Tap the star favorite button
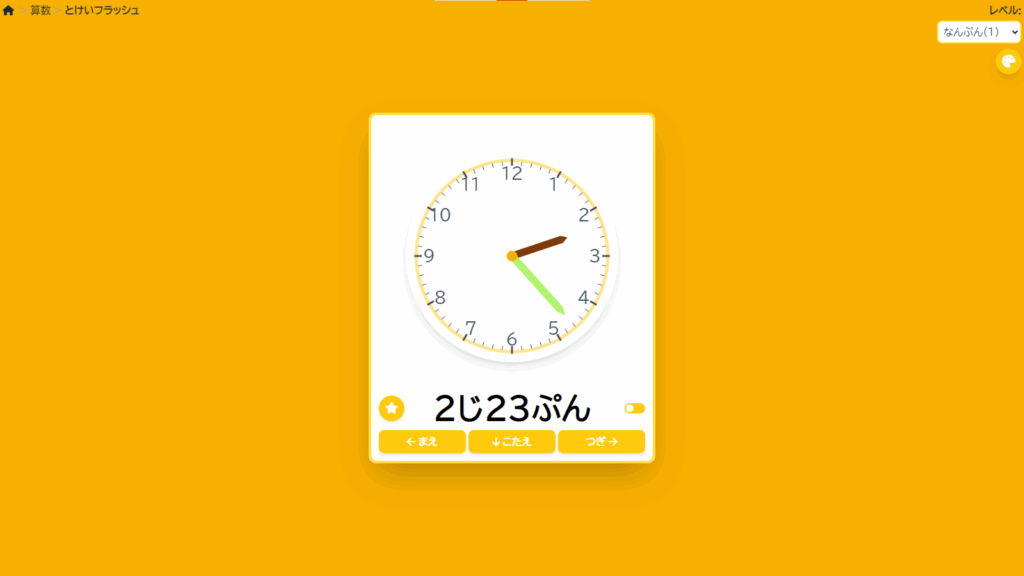Image resolution: width=1024 pixels, height=576 pixels. click(392, 408)
